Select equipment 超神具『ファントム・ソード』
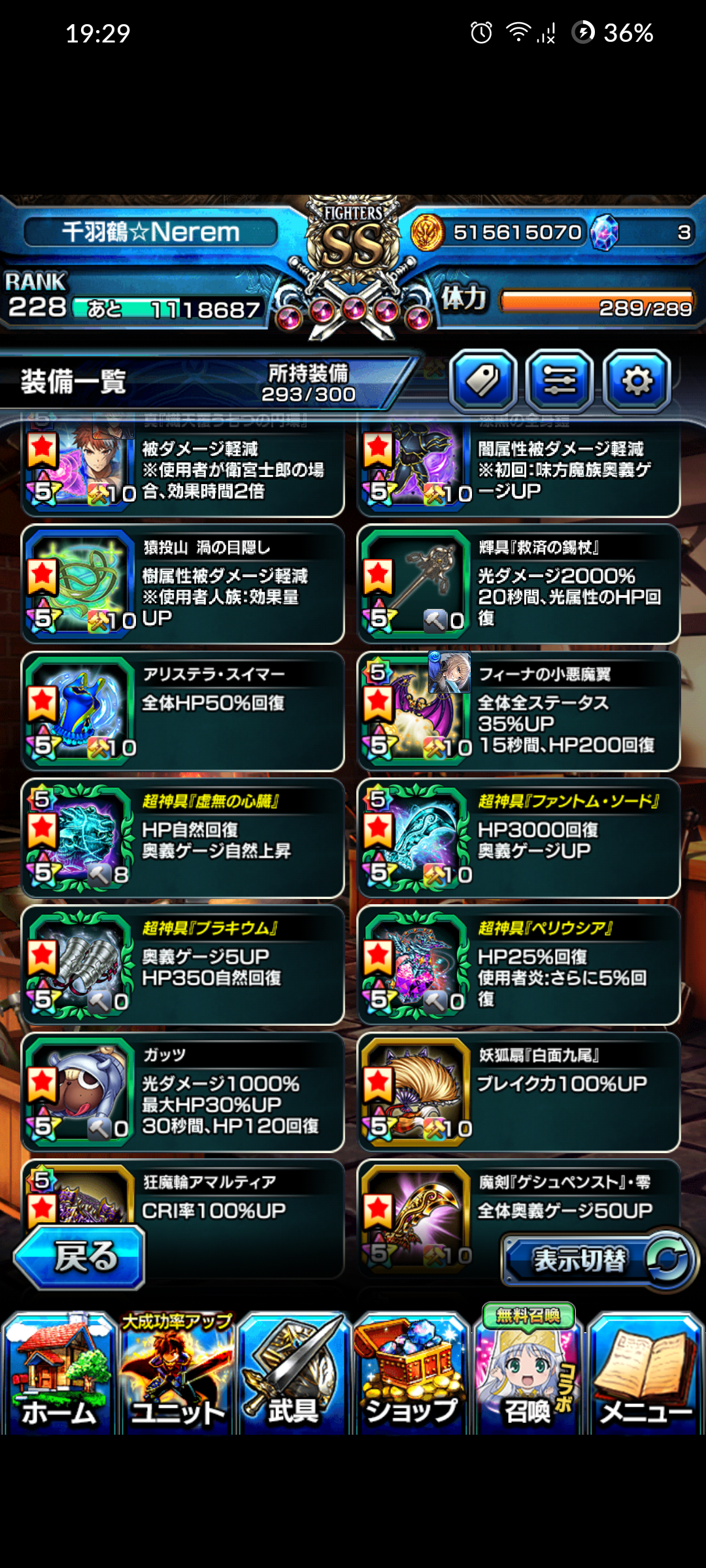 (x=519, y=838)
